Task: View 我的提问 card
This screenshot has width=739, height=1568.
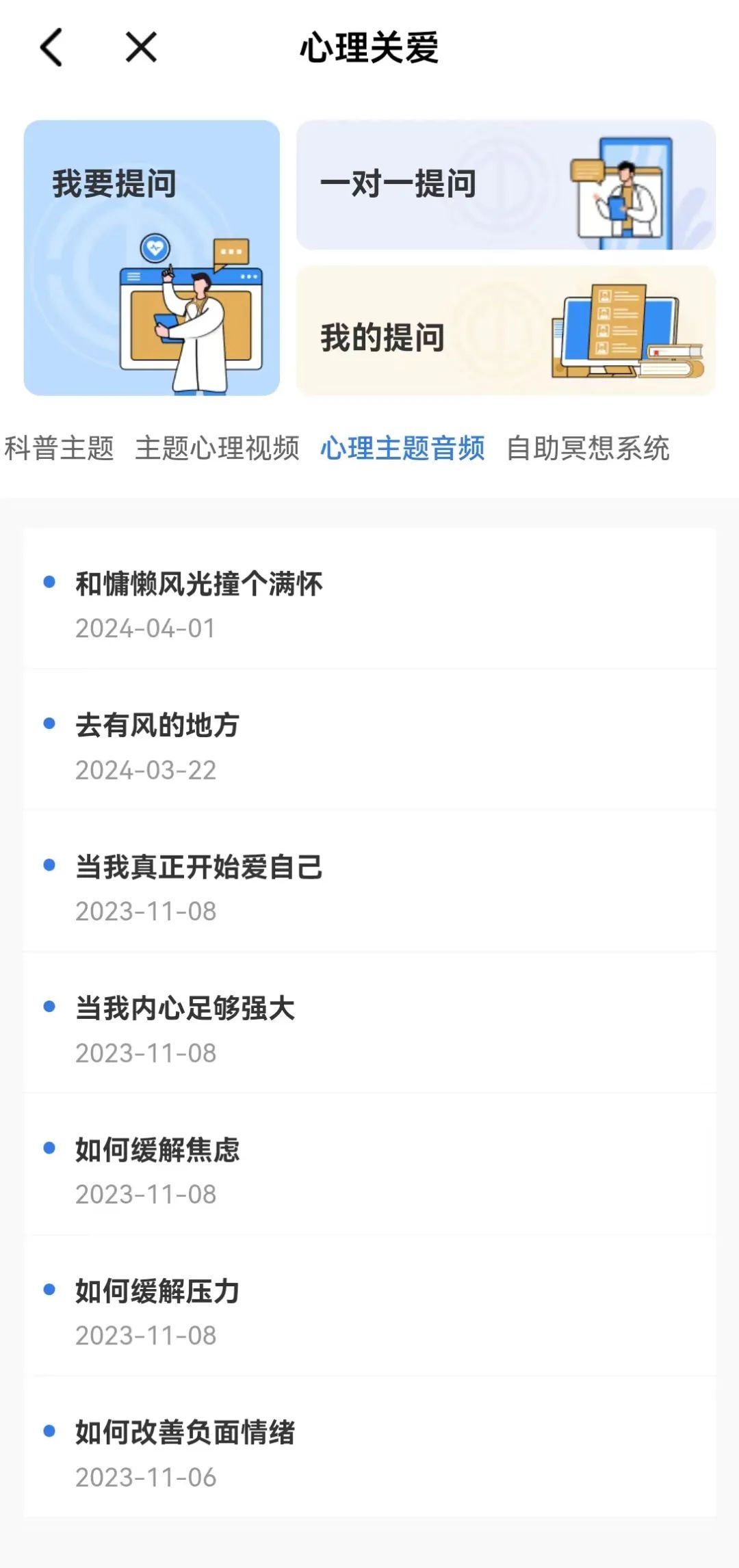Action: tap(505, 331)
